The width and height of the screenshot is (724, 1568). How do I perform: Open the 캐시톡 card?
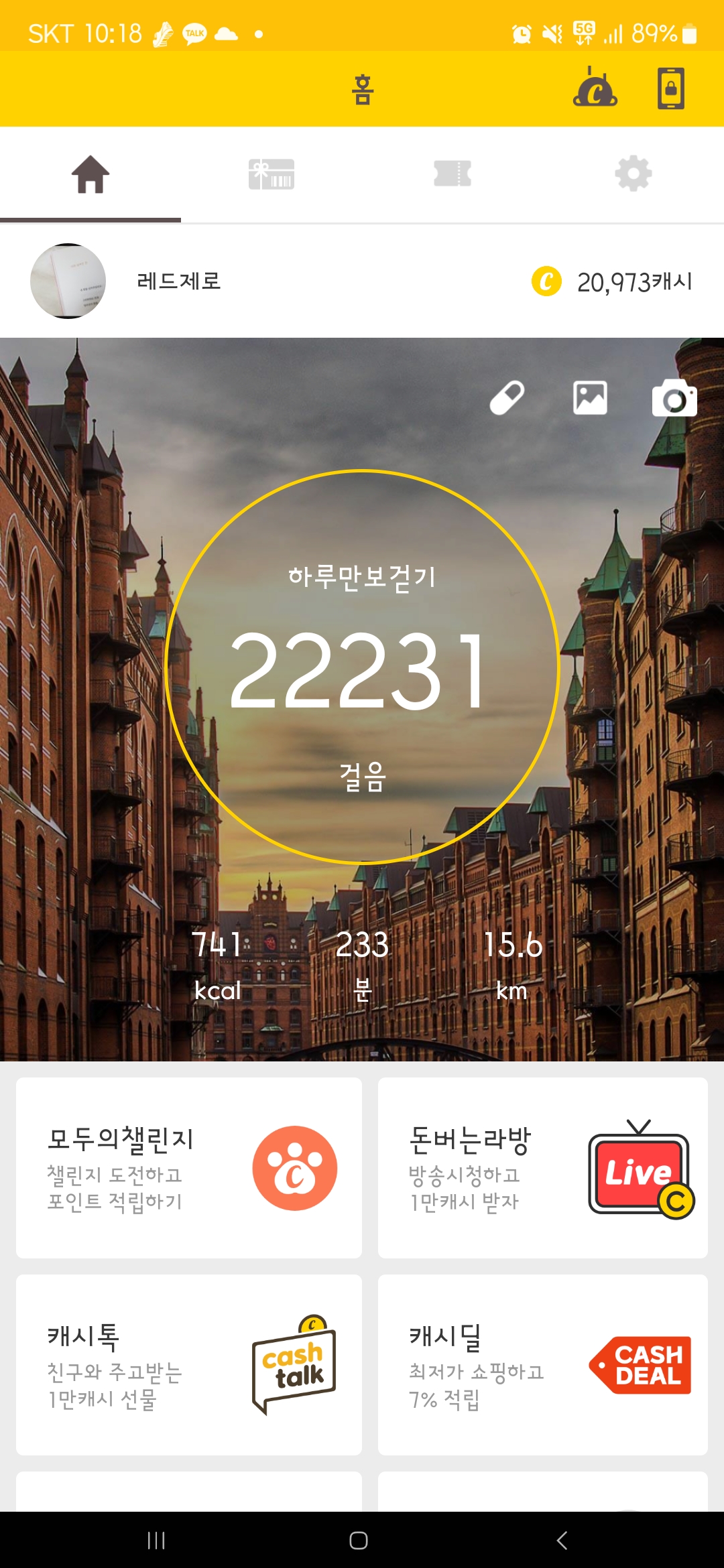[x=189, y=1365]
